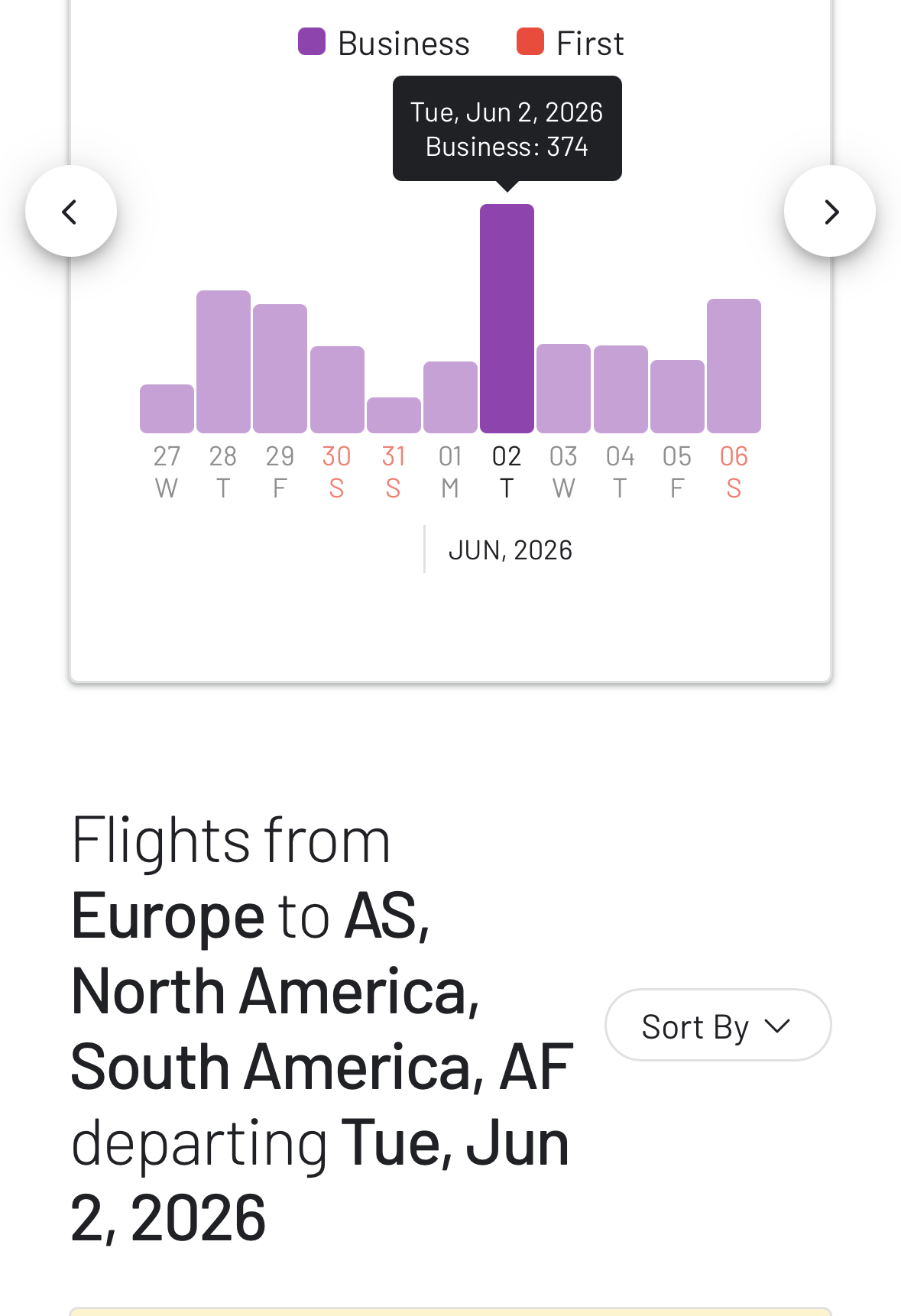Choose Wednesday 03 bar

pyautogui.click(x=563, y=388)
